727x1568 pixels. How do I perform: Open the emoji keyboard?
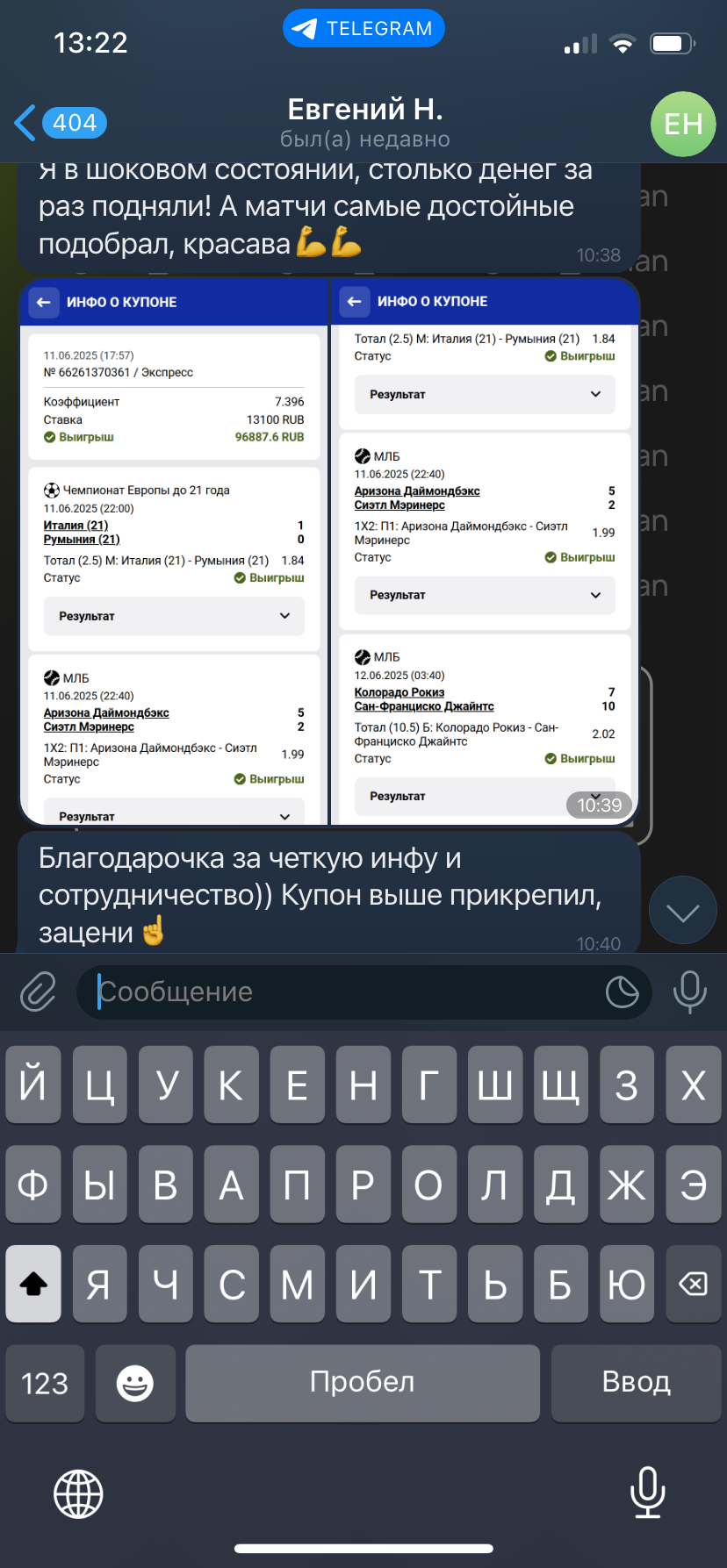135,1383
